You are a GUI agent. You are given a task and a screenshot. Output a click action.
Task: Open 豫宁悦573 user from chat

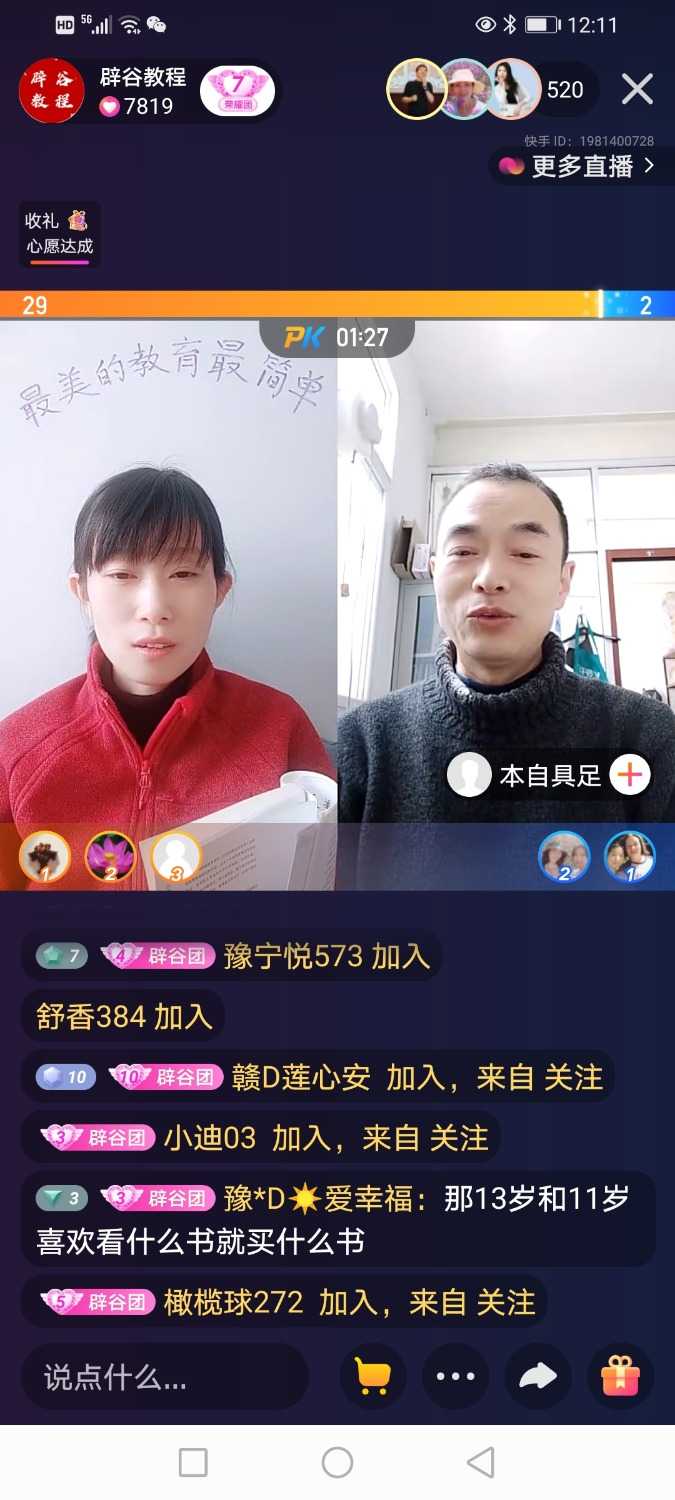click(x=287, y=957)
